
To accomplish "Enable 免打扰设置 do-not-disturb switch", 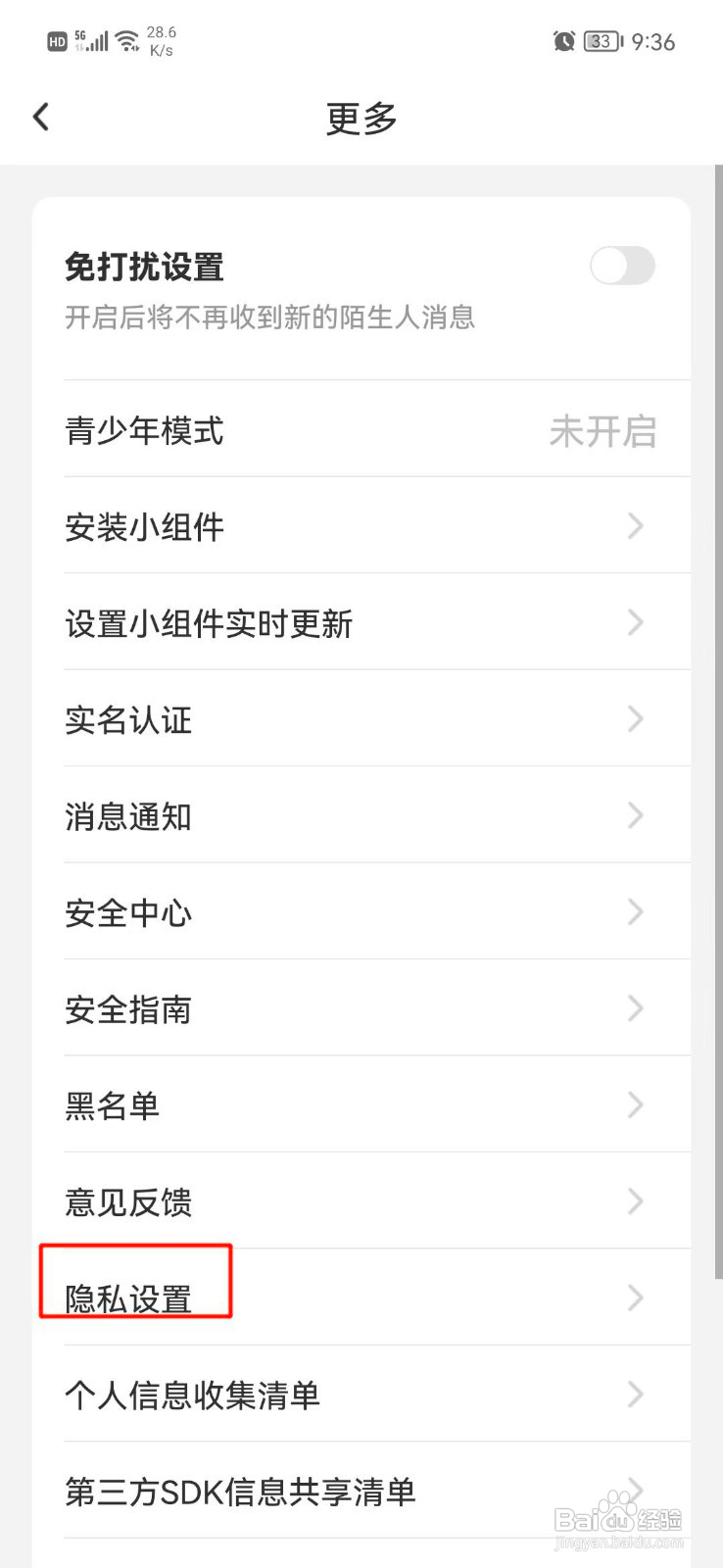I will (624, 266).
